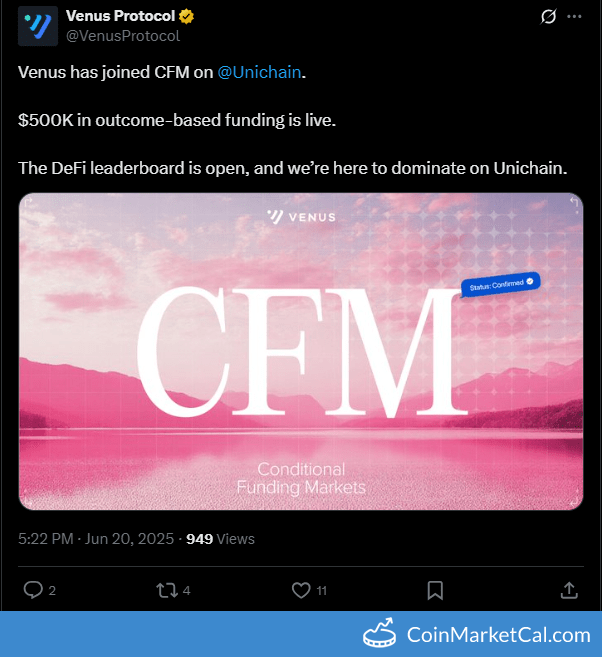Share the post via the share icon
The height and width of the screenshot is (657, 602).
coord(568,590)
